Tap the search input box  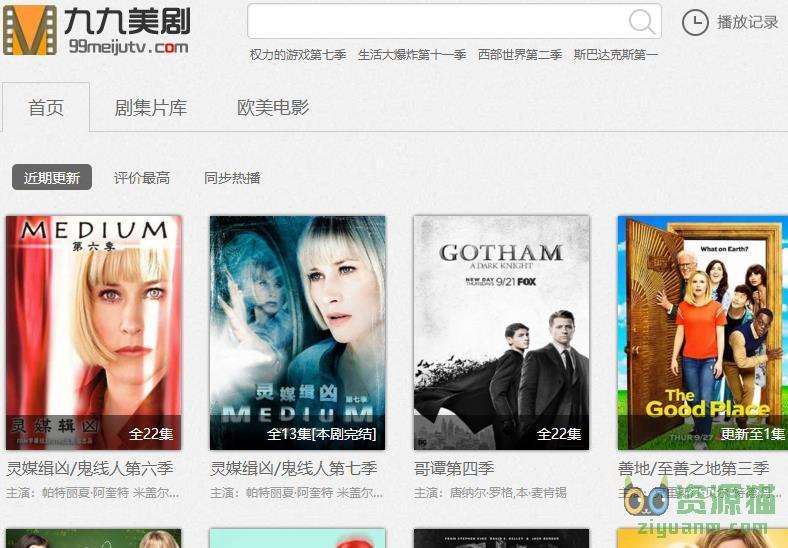point(435,22)
